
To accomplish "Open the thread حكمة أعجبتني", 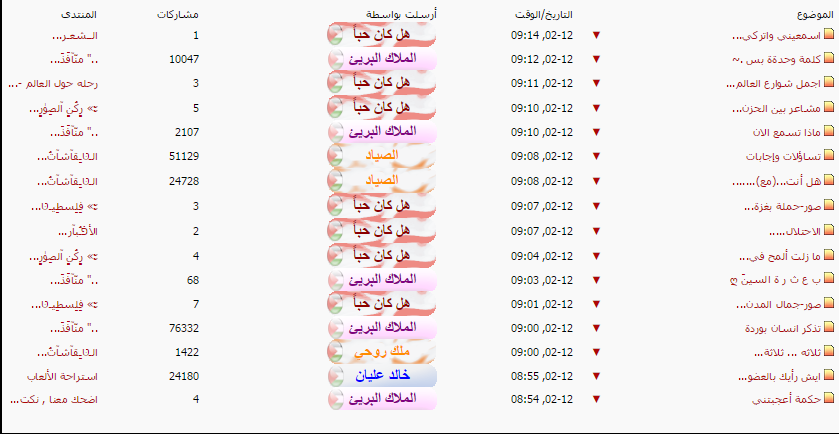I will click(x=790, y=400).
